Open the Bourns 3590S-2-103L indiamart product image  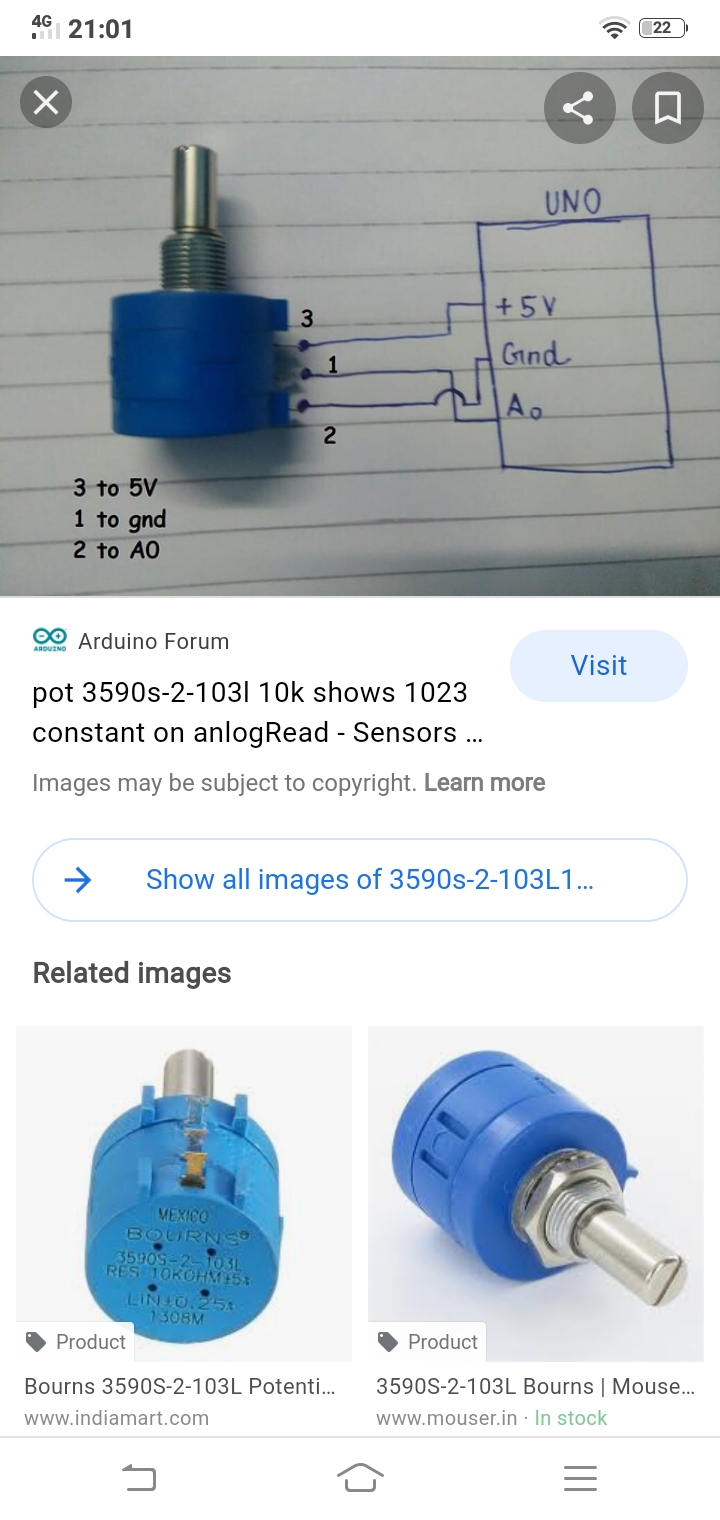(x=184, y=1193)
